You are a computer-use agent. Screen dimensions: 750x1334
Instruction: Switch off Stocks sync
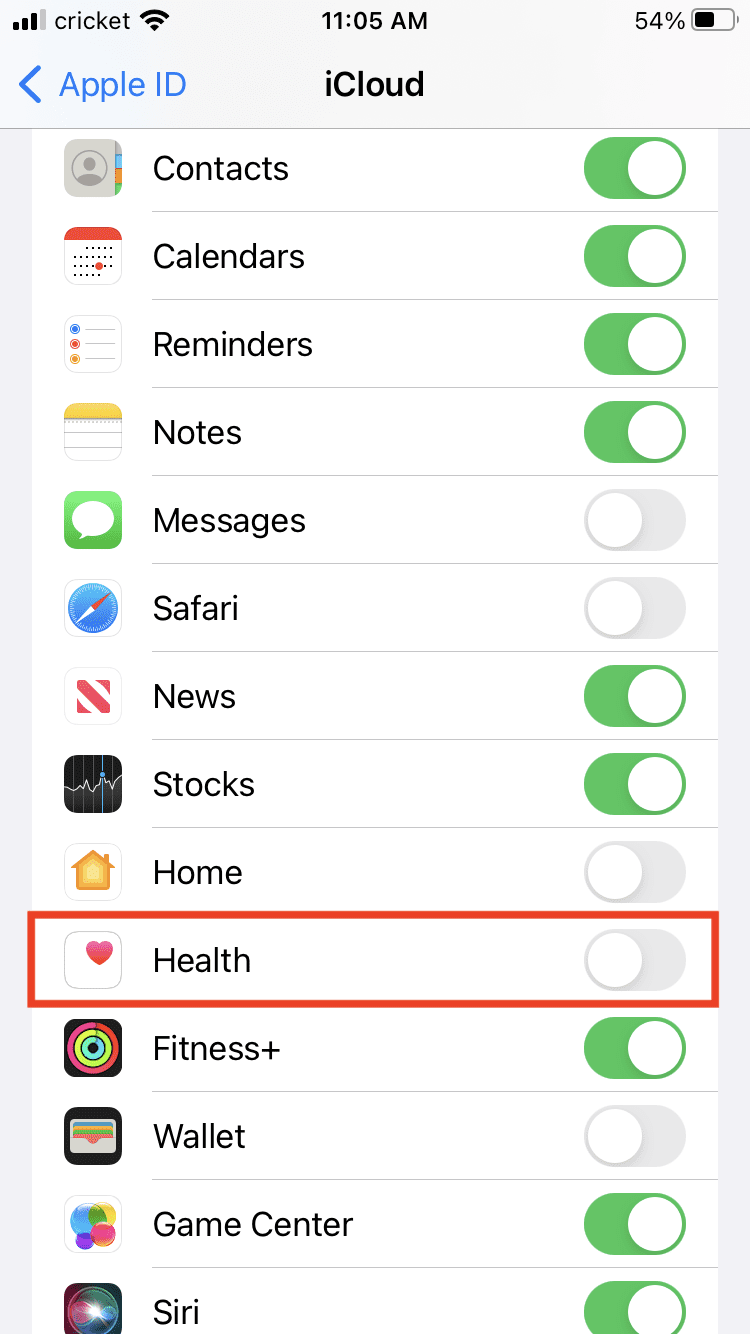click(635, 784)
